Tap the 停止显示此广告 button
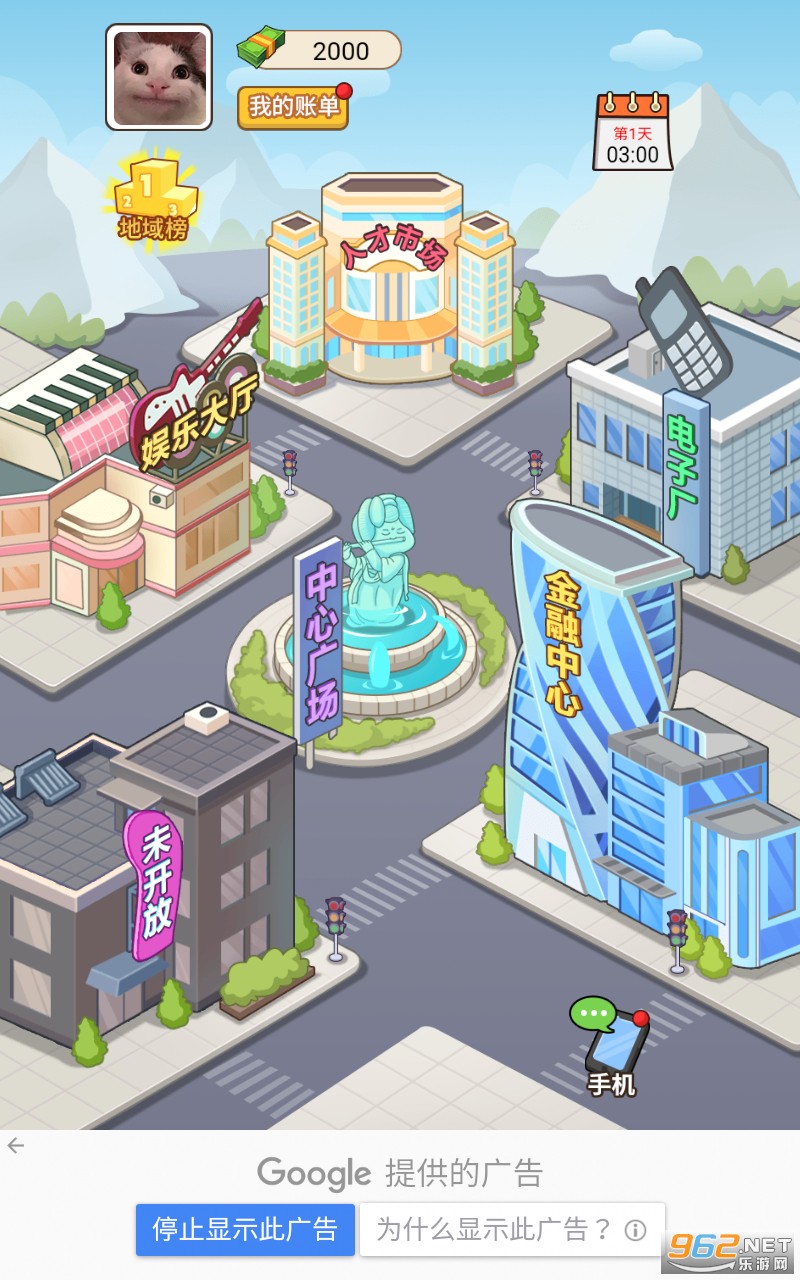 point(245,1229)
